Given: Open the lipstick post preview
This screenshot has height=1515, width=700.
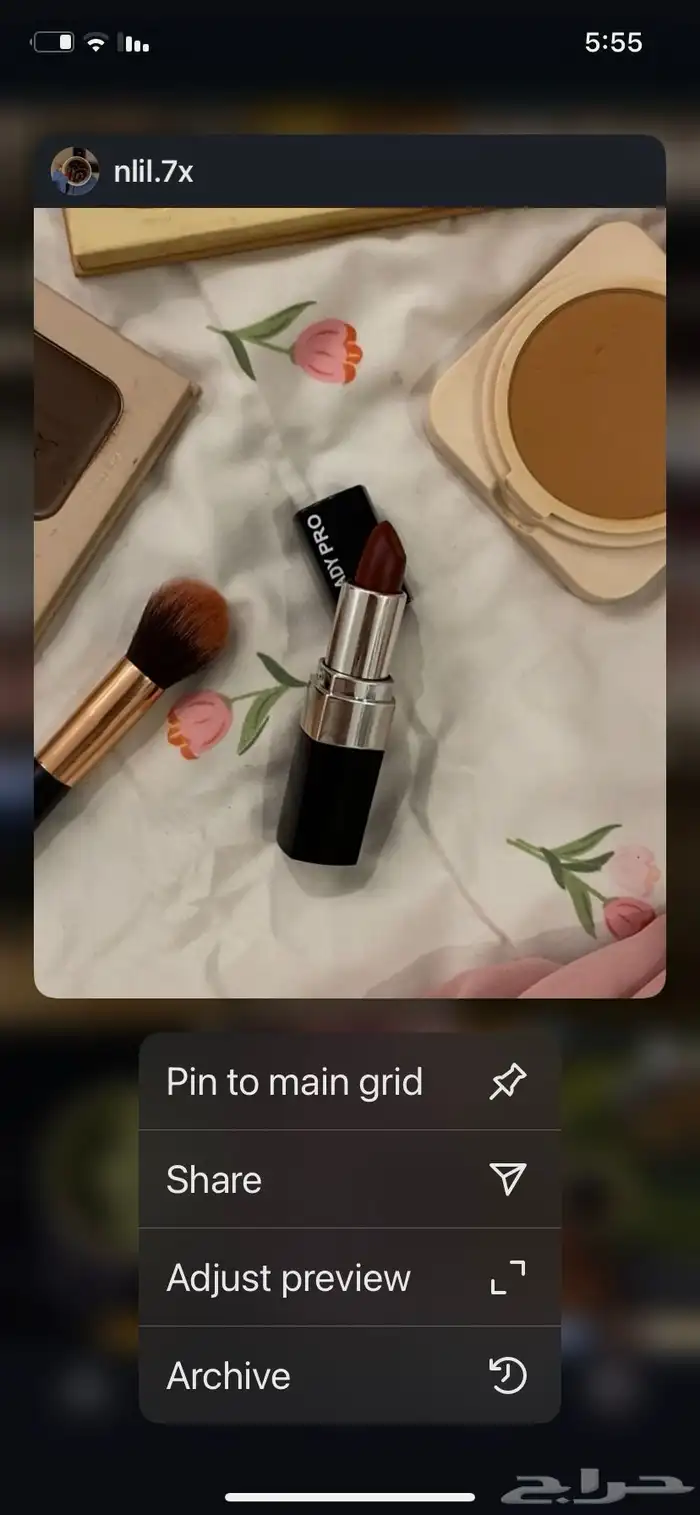Looking at the screenshot, I should click(349, 602).
